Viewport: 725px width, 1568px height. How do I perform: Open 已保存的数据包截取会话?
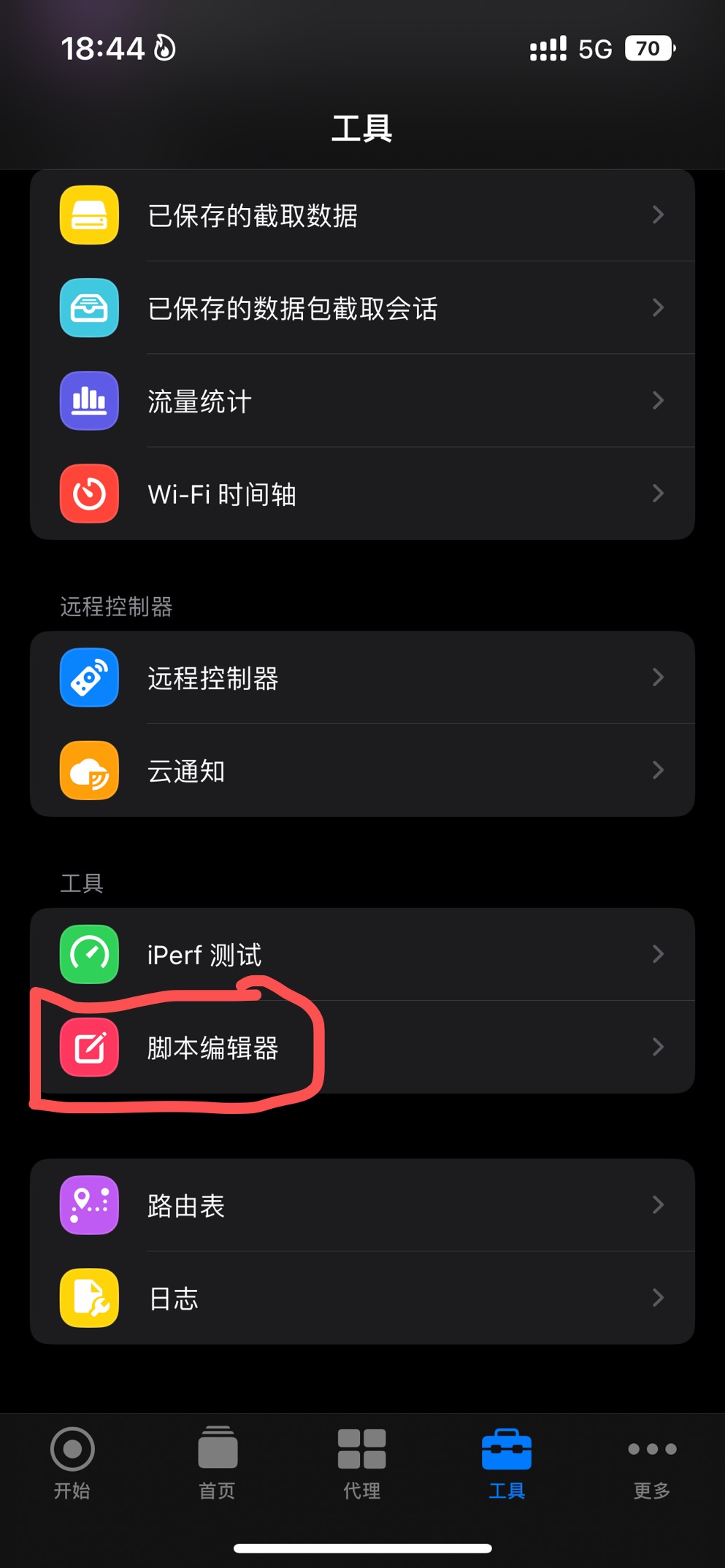(x=361, y=308)
